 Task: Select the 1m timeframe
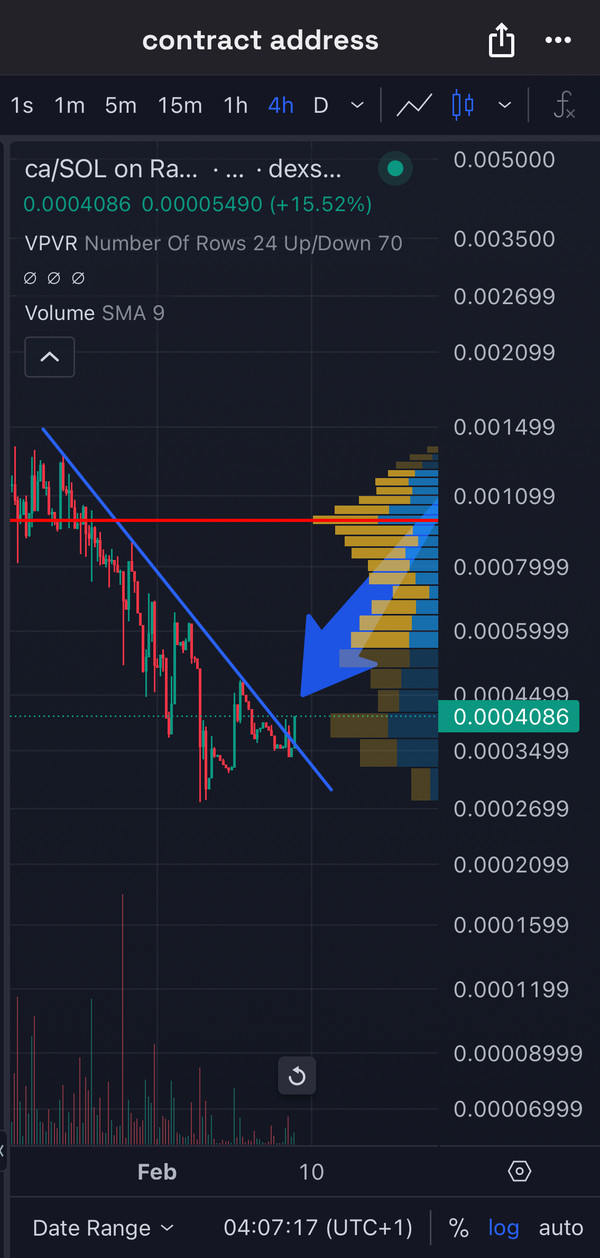(x=69, y=105)
